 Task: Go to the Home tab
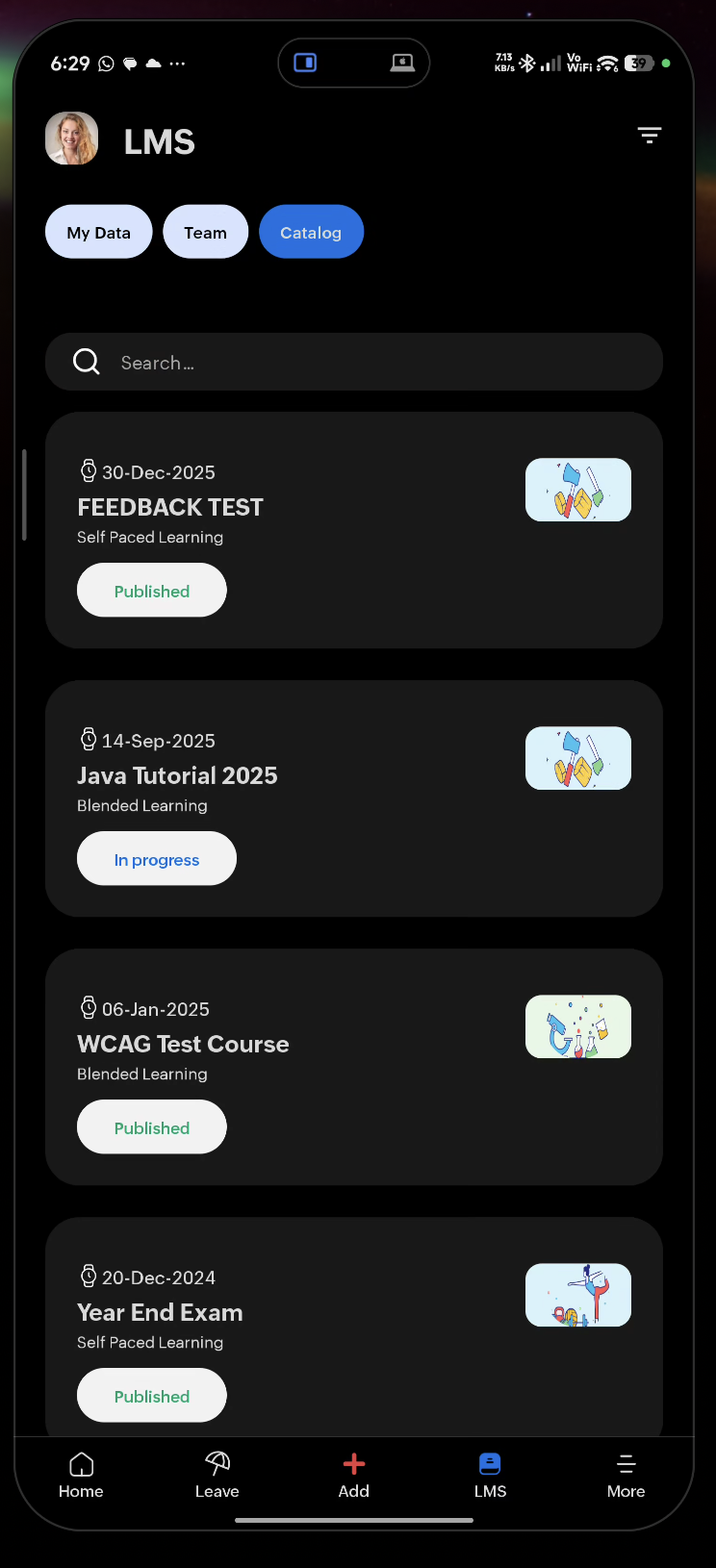[x=81, y=1476]
